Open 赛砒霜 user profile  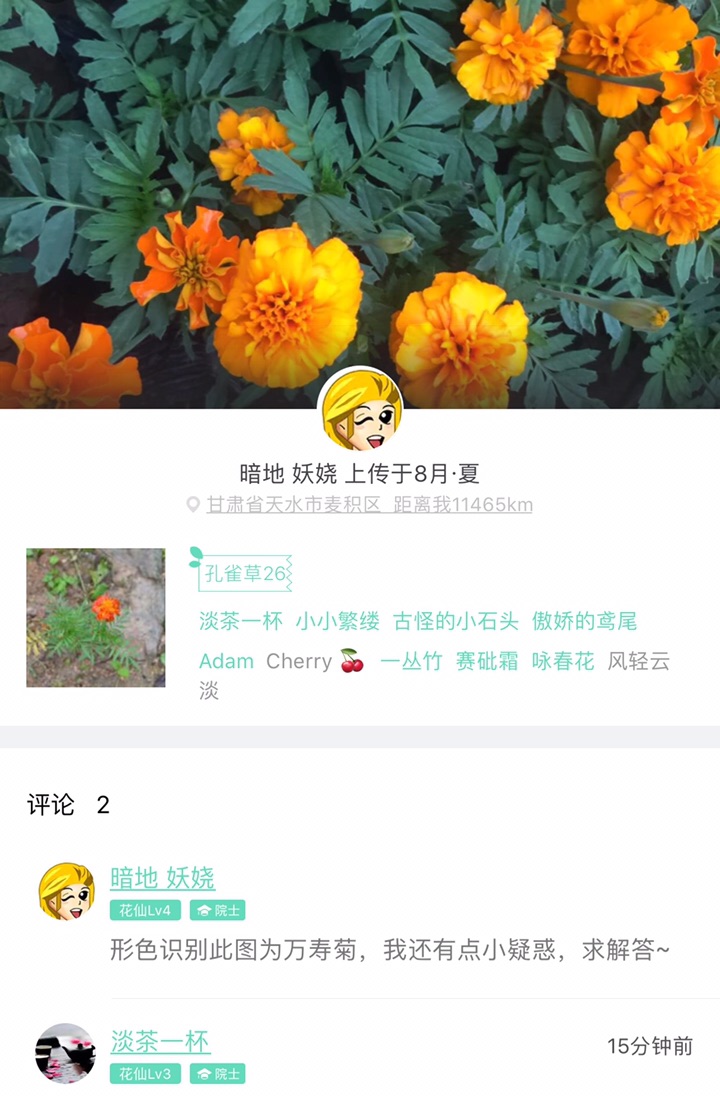coord(486,661)
